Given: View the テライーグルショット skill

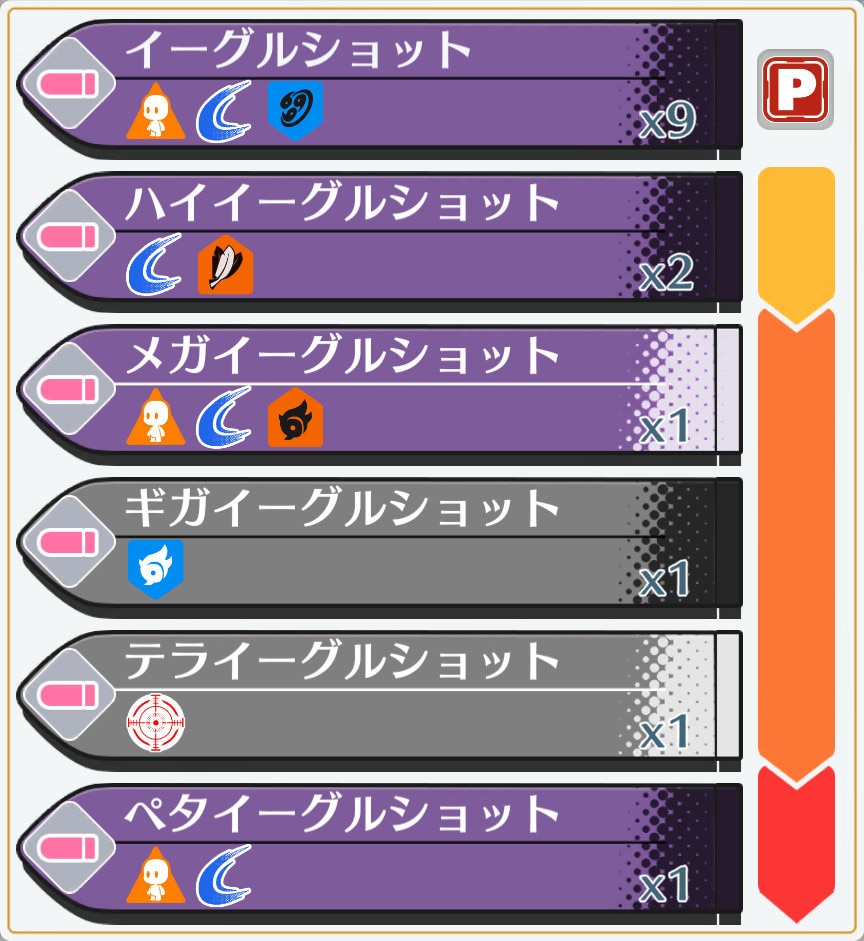Looking at the screenshot, I should pos(380,697).
